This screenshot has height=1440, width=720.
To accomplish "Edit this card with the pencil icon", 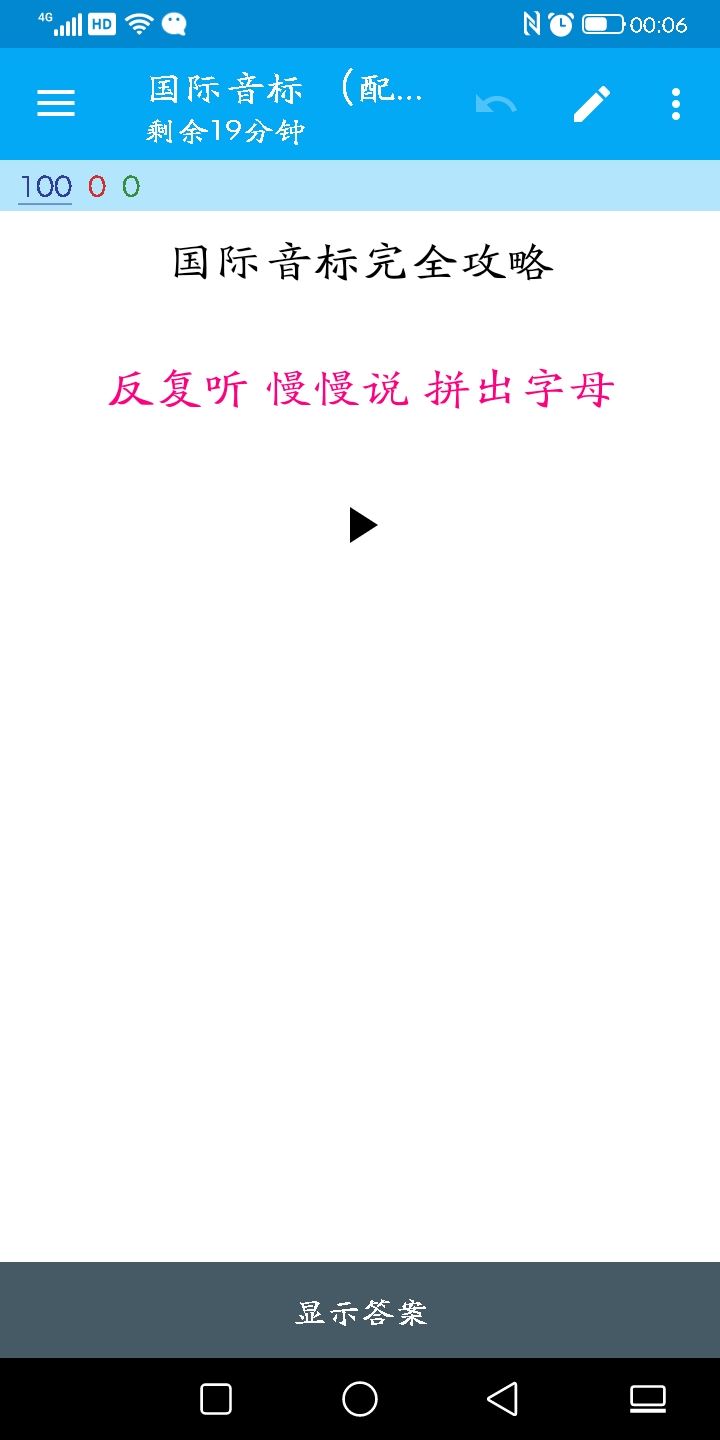I will coord(591,104).
